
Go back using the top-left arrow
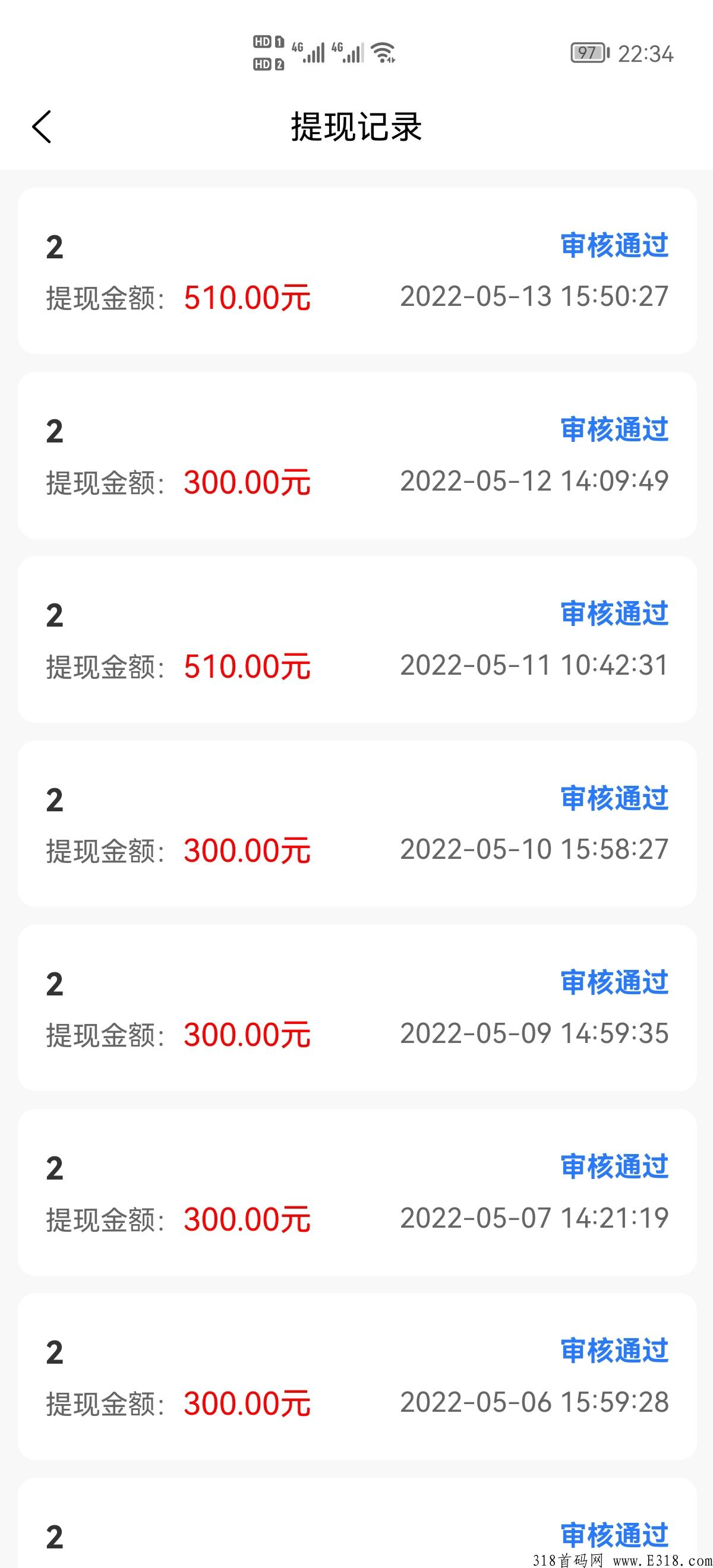tap(42, 127)
